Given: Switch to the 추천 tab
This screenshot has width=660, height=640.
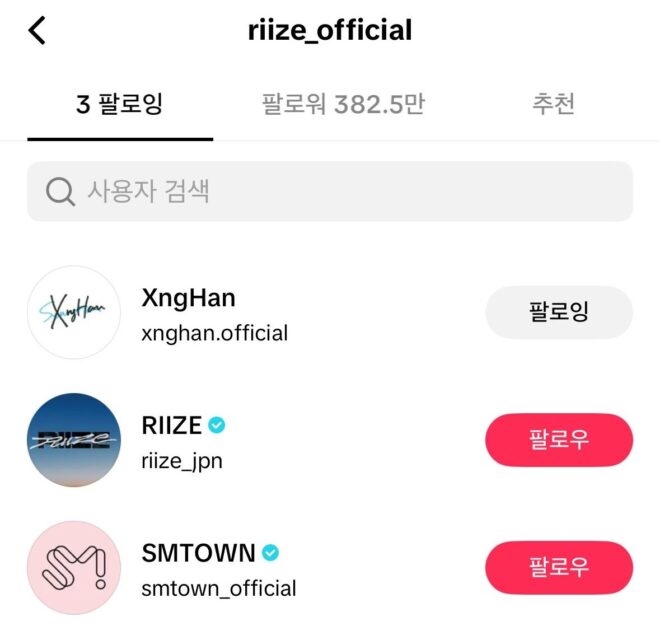Looking at the screenshot, I should [553, 104].
